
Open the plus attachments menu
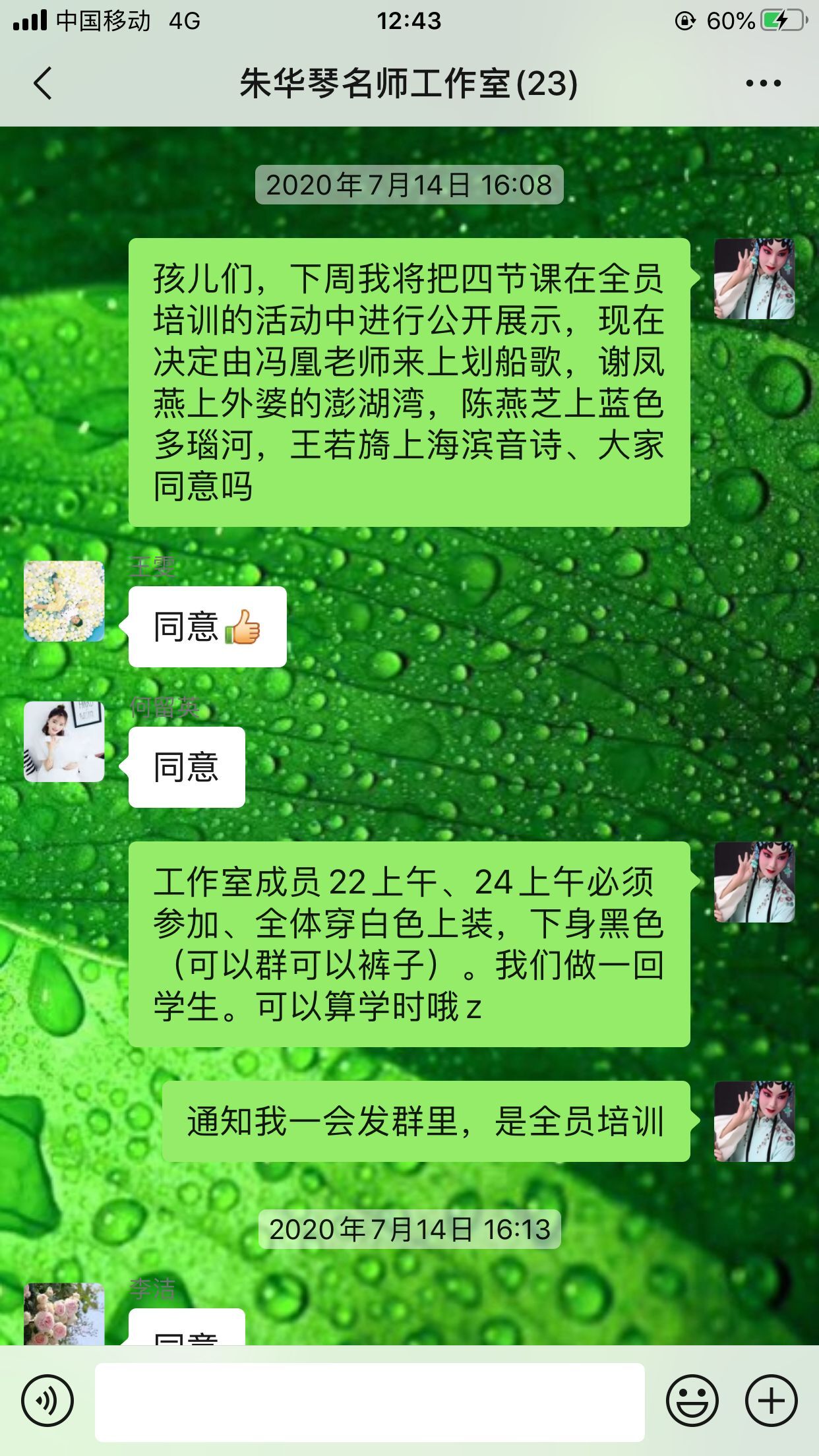pyautogui.click(x=771, y=1401)
